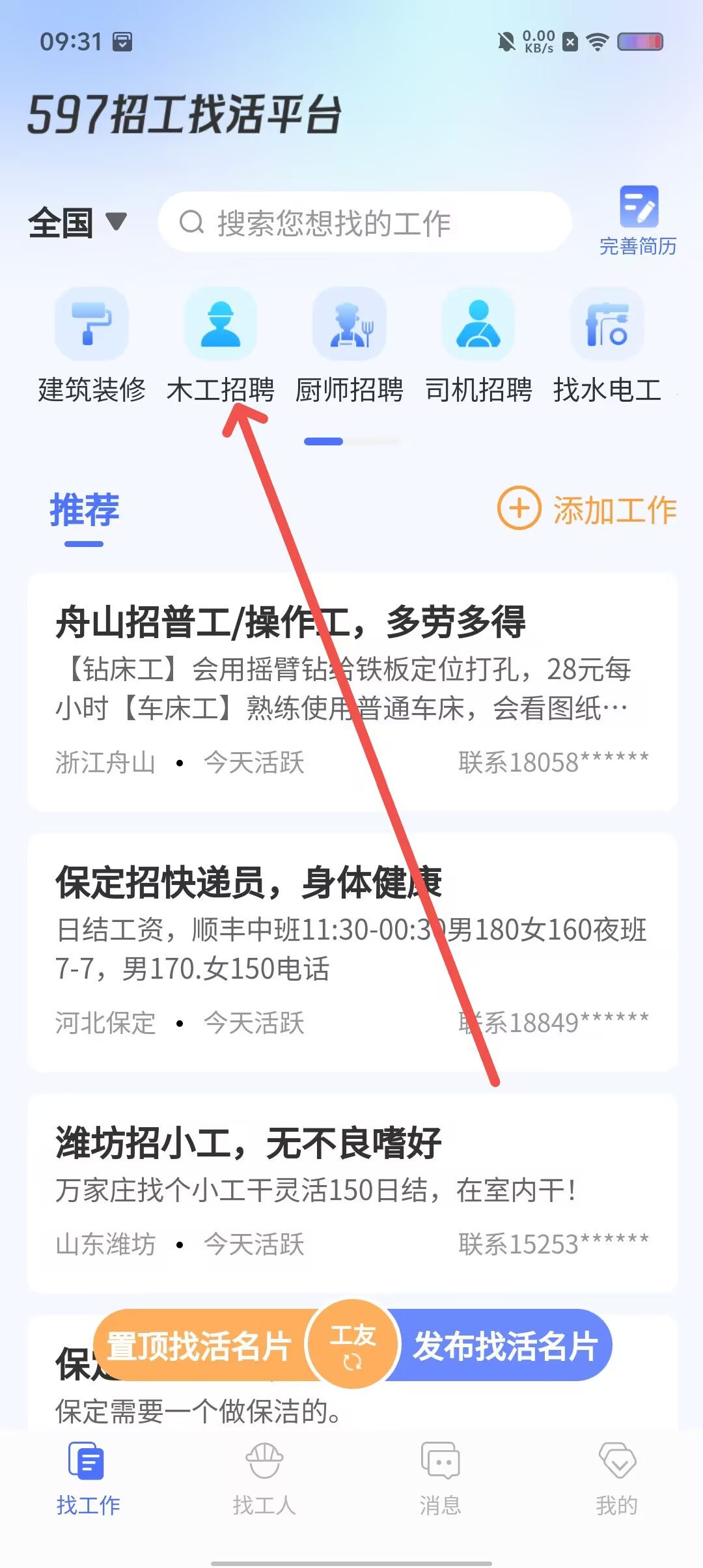Open 厨师招聘 category
The height and width of the screenshot is (1568, 703).
[350, 345]
